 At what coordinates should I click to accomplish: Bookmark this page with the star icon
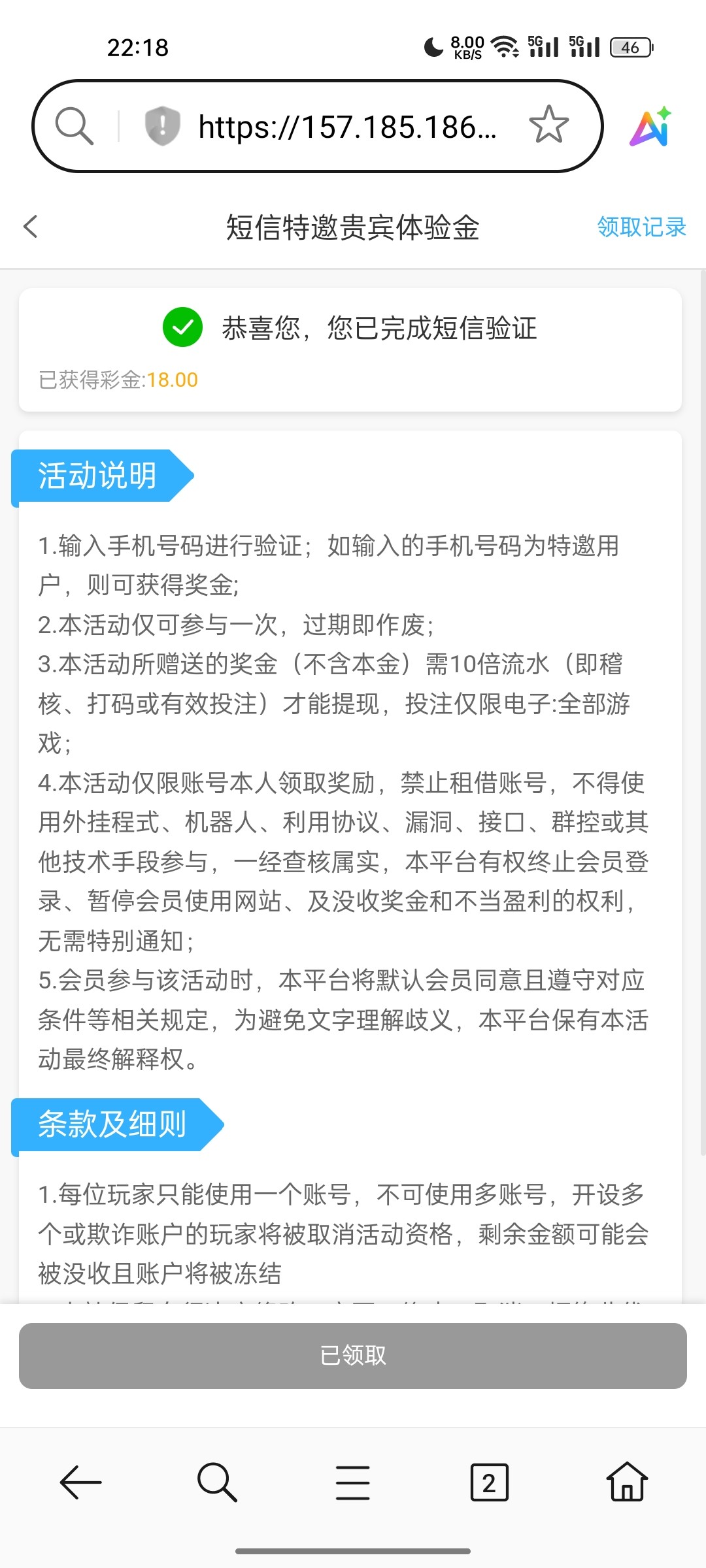(548, 125)
